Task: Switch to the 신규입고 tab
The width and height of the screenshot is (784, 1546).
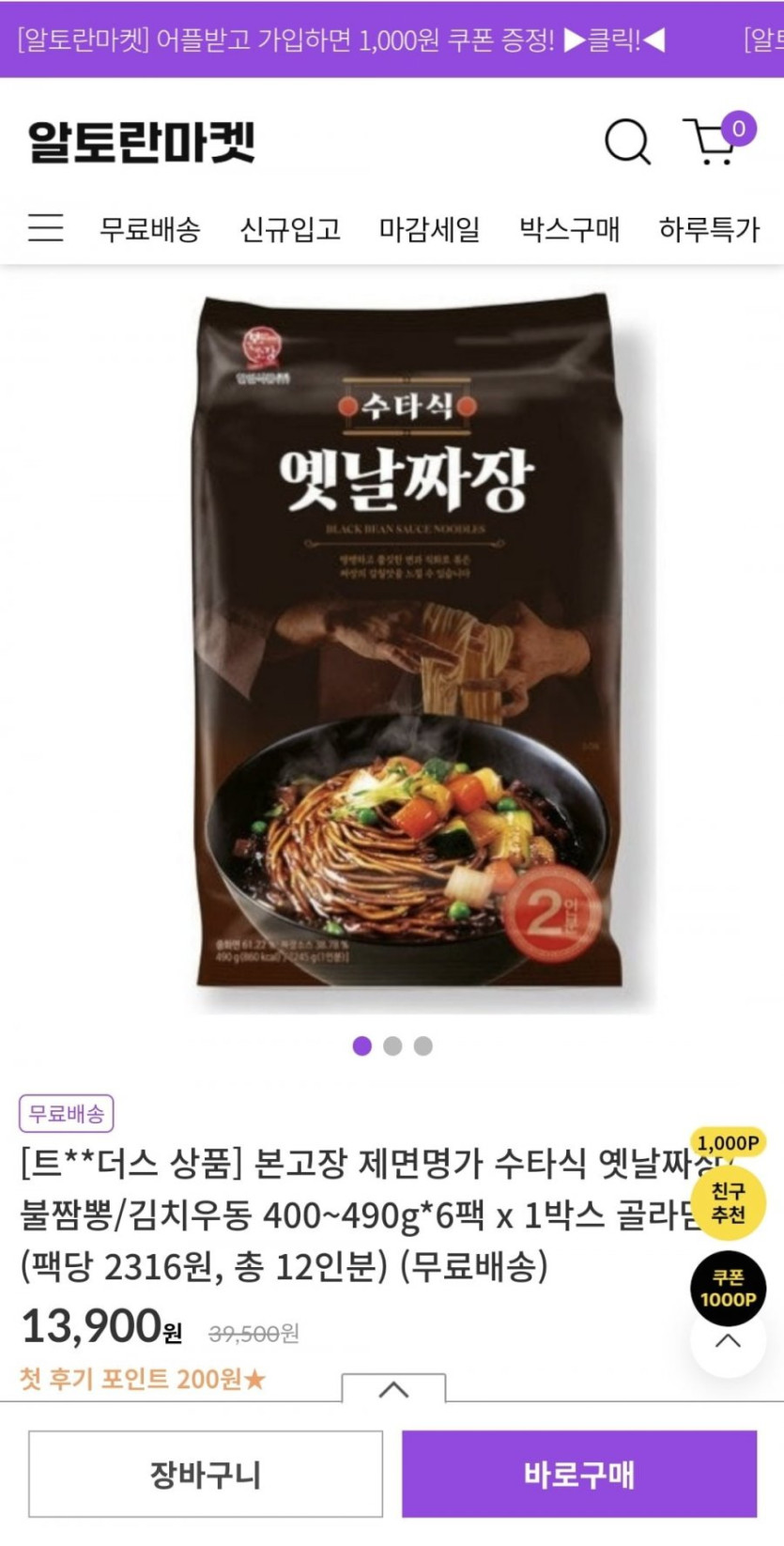Action: 290,229
